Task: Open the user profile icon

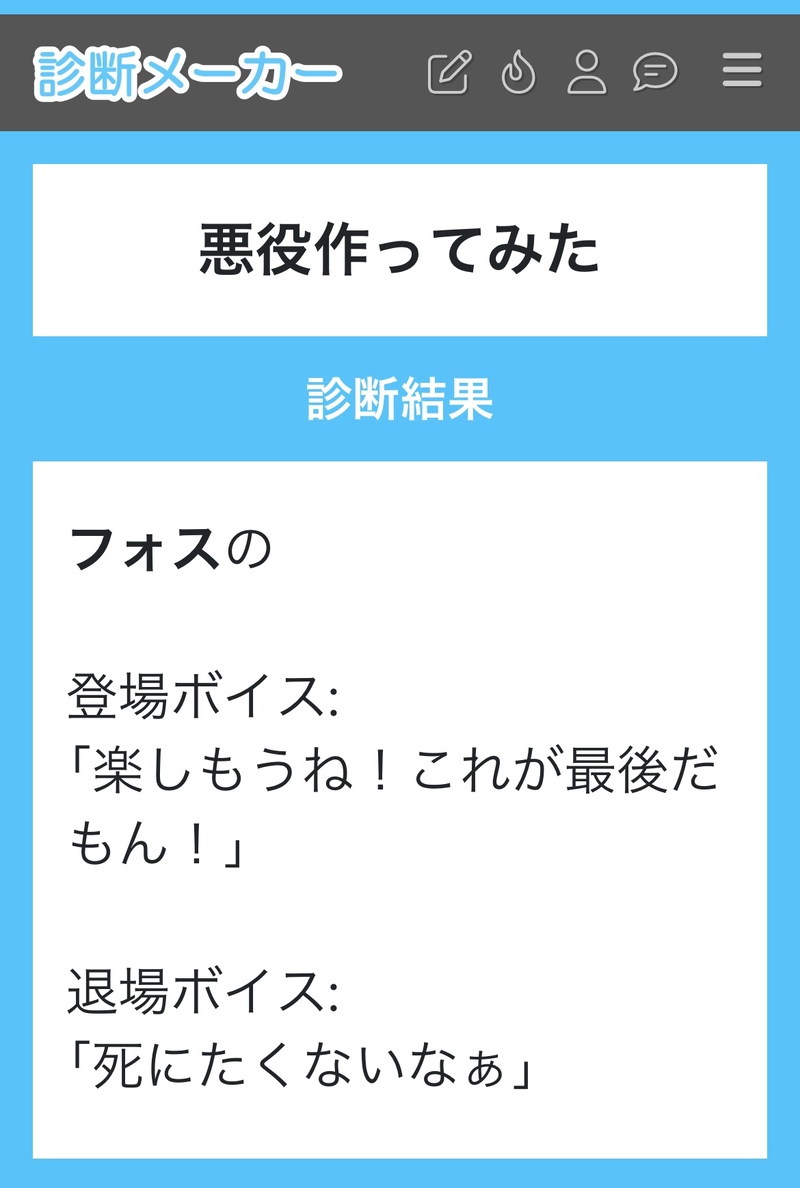Action: (587, 73)
